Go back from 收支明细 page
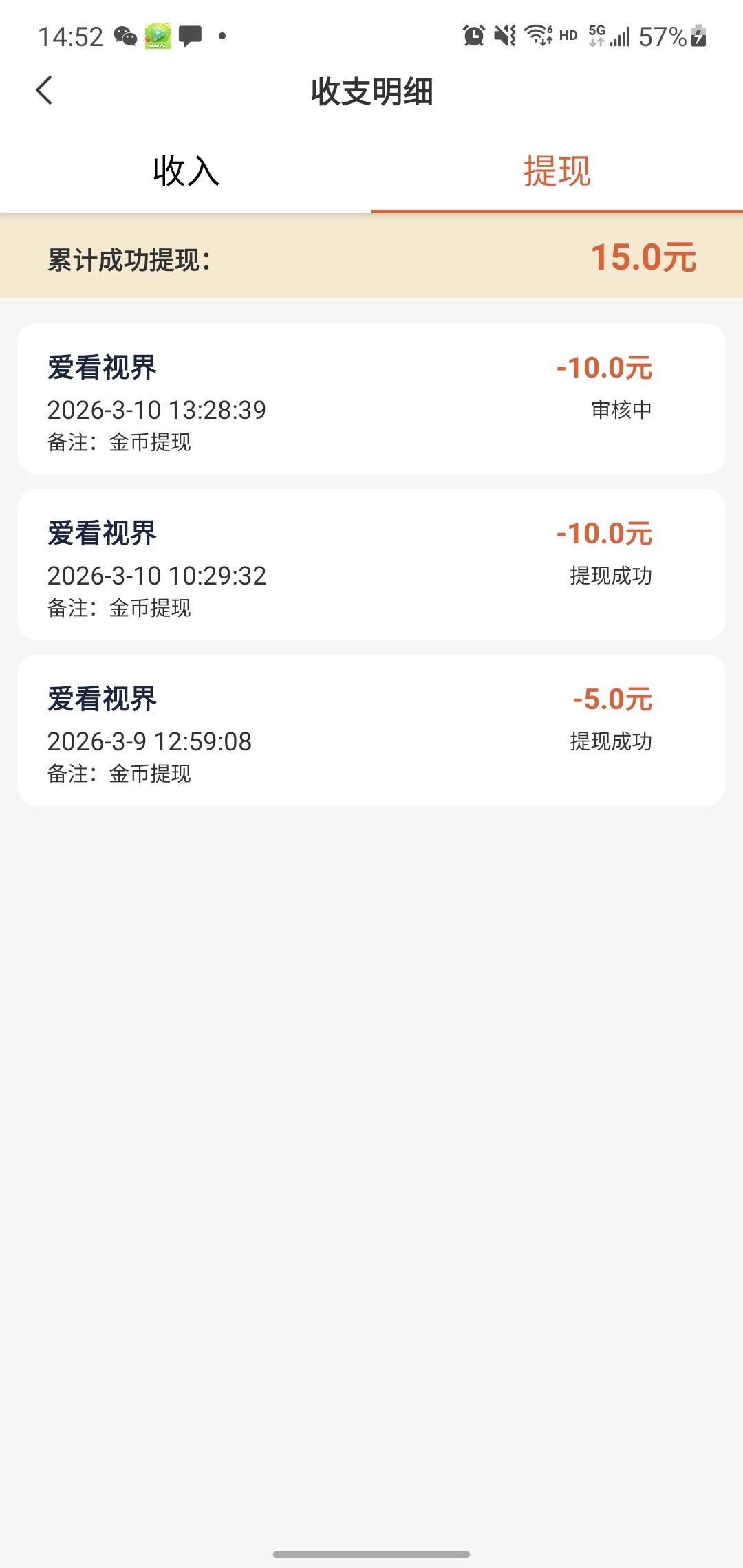Image resolution: width=743 pixels, height=1568 pixels. 44,91
